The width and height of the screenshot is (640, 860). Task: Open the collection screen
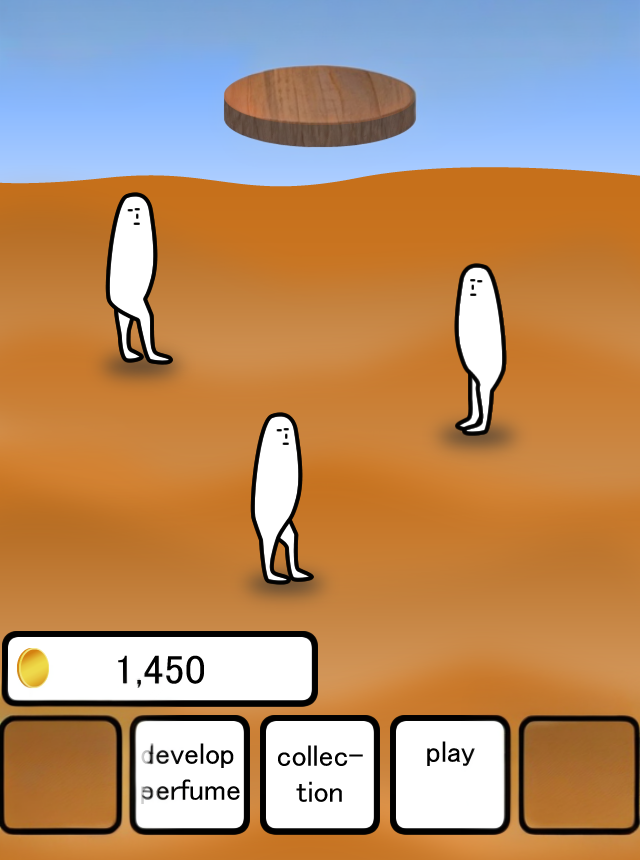click(320, 774)
